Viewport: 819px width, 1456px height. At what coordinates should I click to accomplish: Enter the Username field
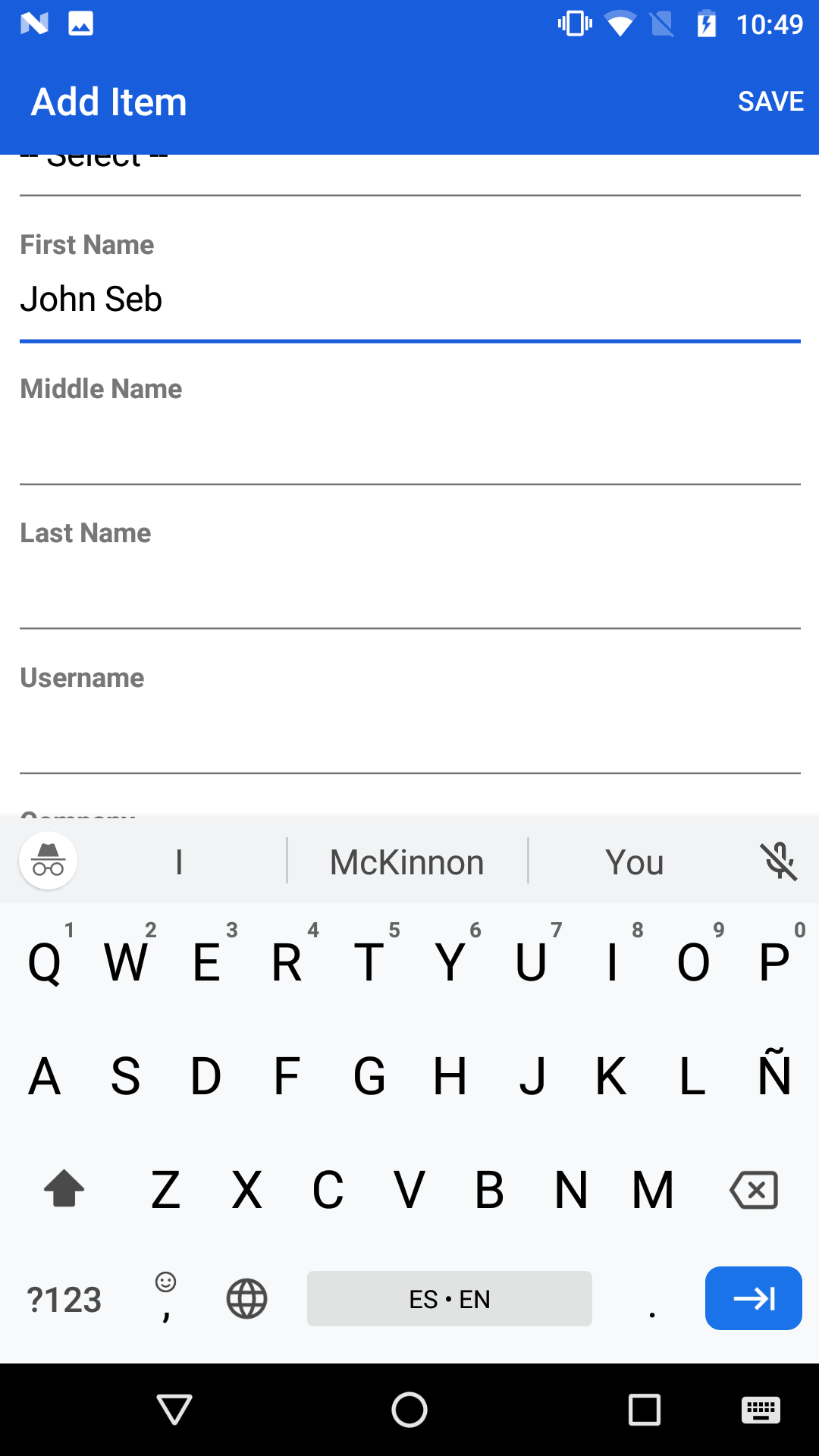409,733
